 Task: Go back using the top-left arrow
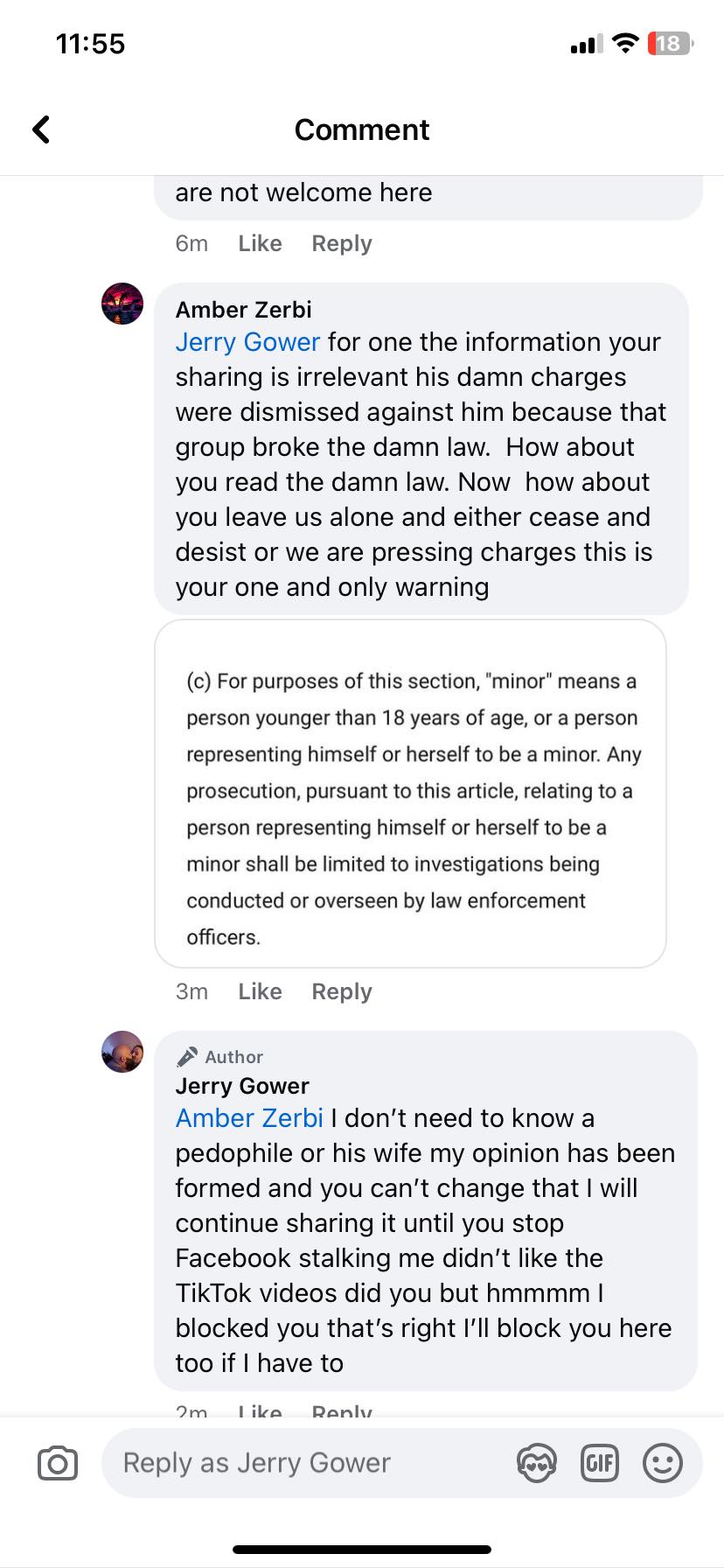click(x=41, y=129)
